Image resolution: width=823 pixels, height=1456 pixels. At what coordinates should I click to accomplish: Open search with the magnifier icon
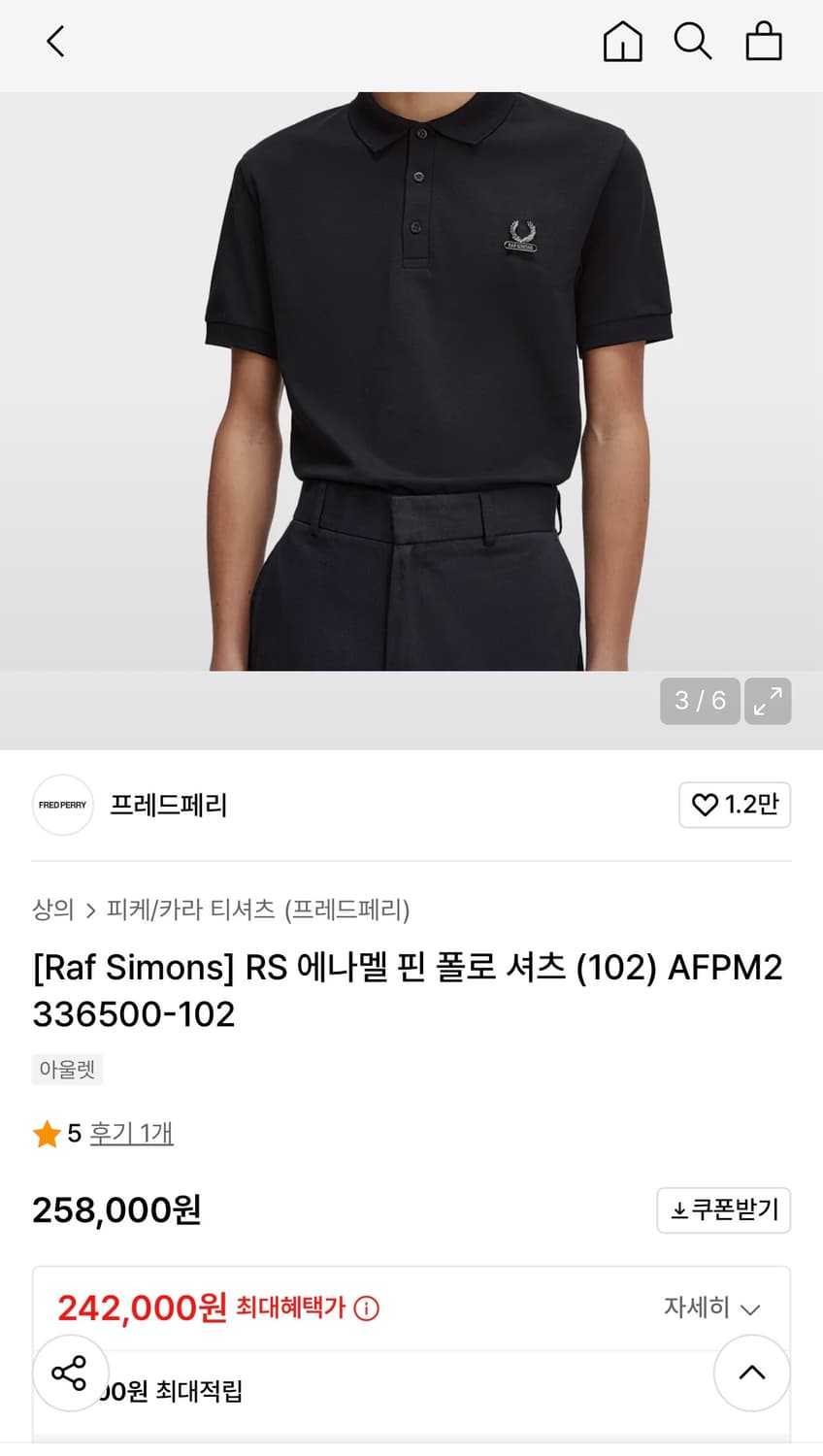click(692, 42)
